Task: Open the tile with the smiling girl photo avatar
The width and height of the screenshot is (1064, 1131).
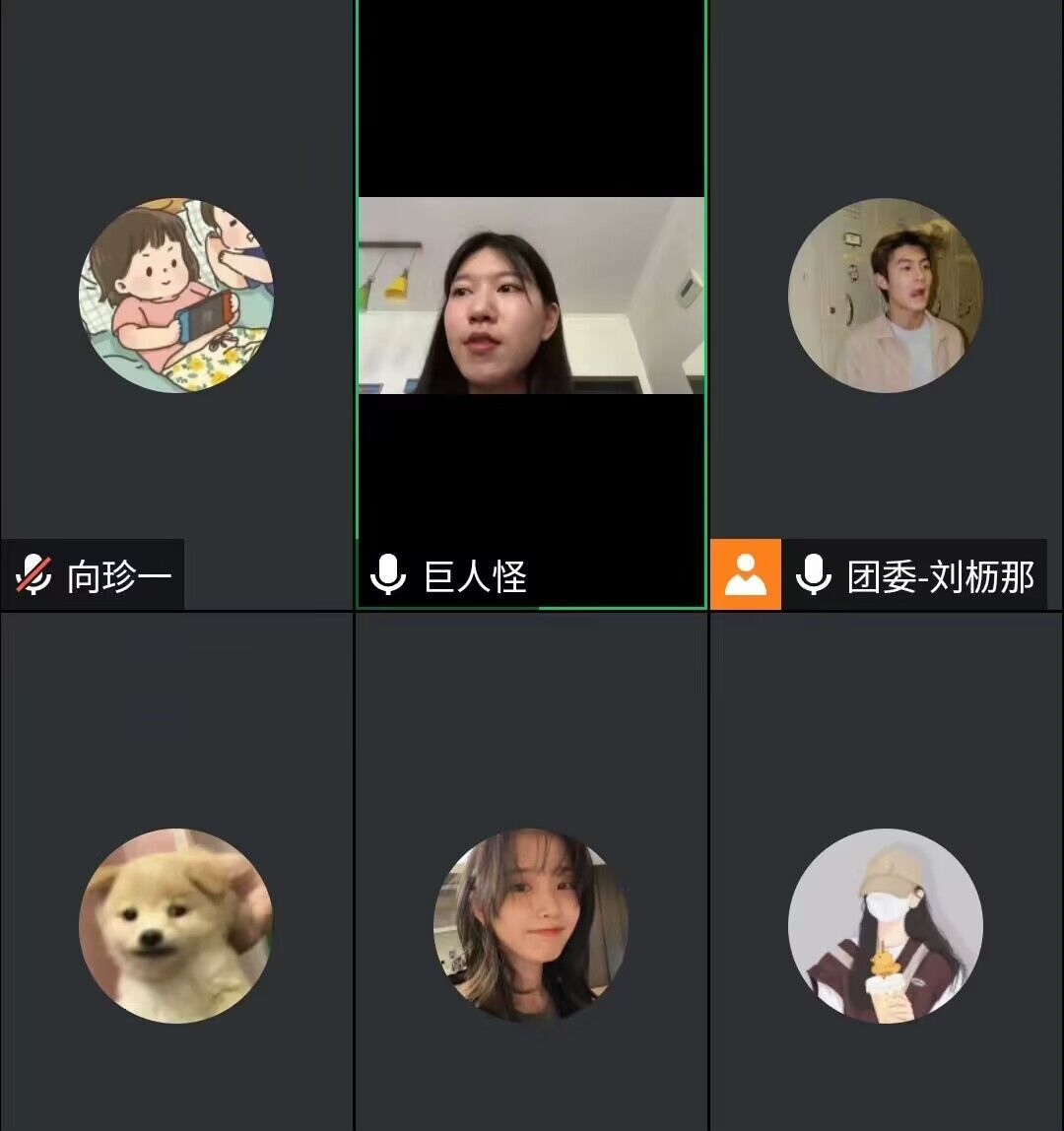Action: point(531,925)
